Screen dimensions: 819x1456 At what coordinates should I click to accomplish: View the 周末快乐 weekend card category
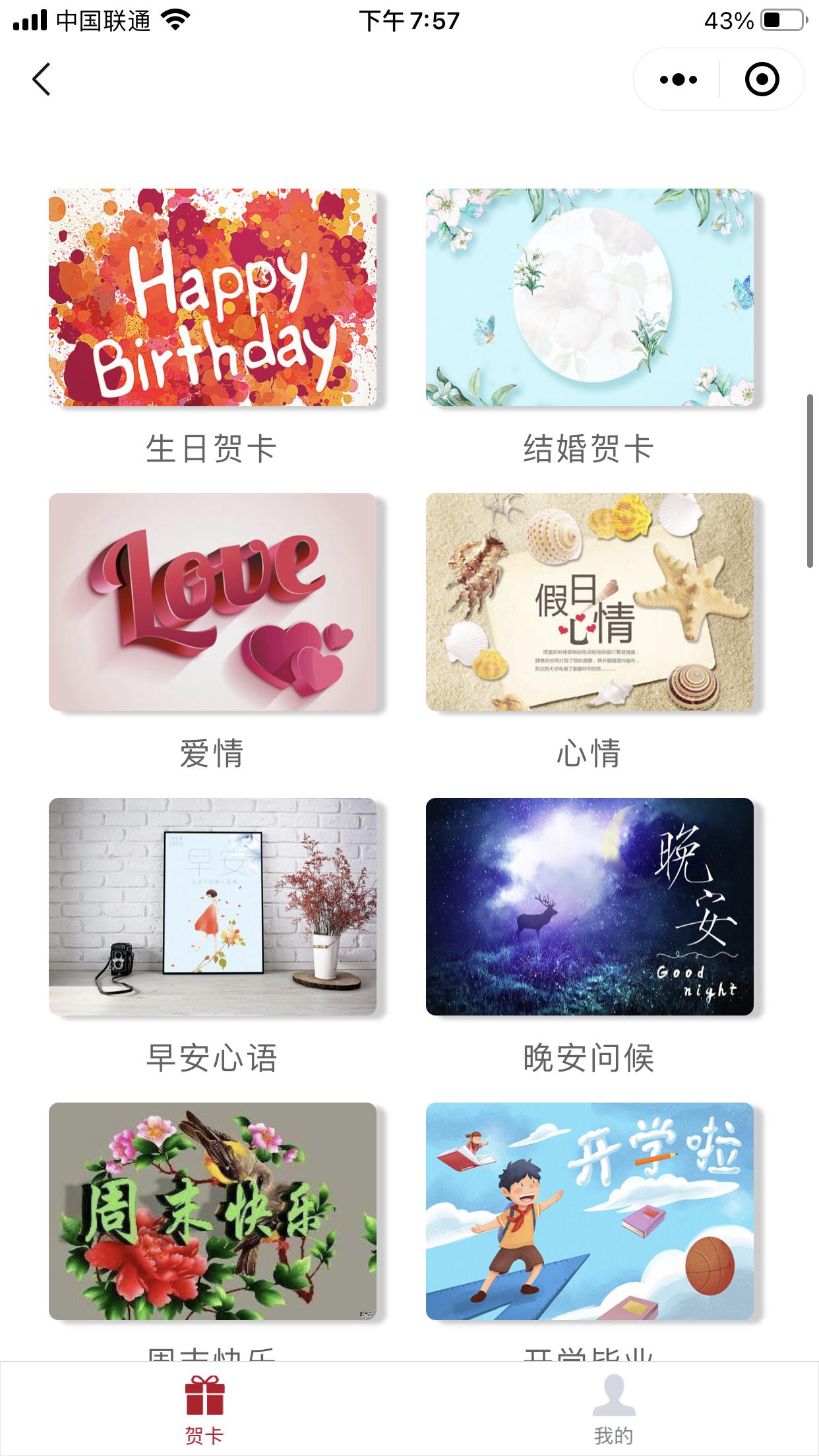212,1211
